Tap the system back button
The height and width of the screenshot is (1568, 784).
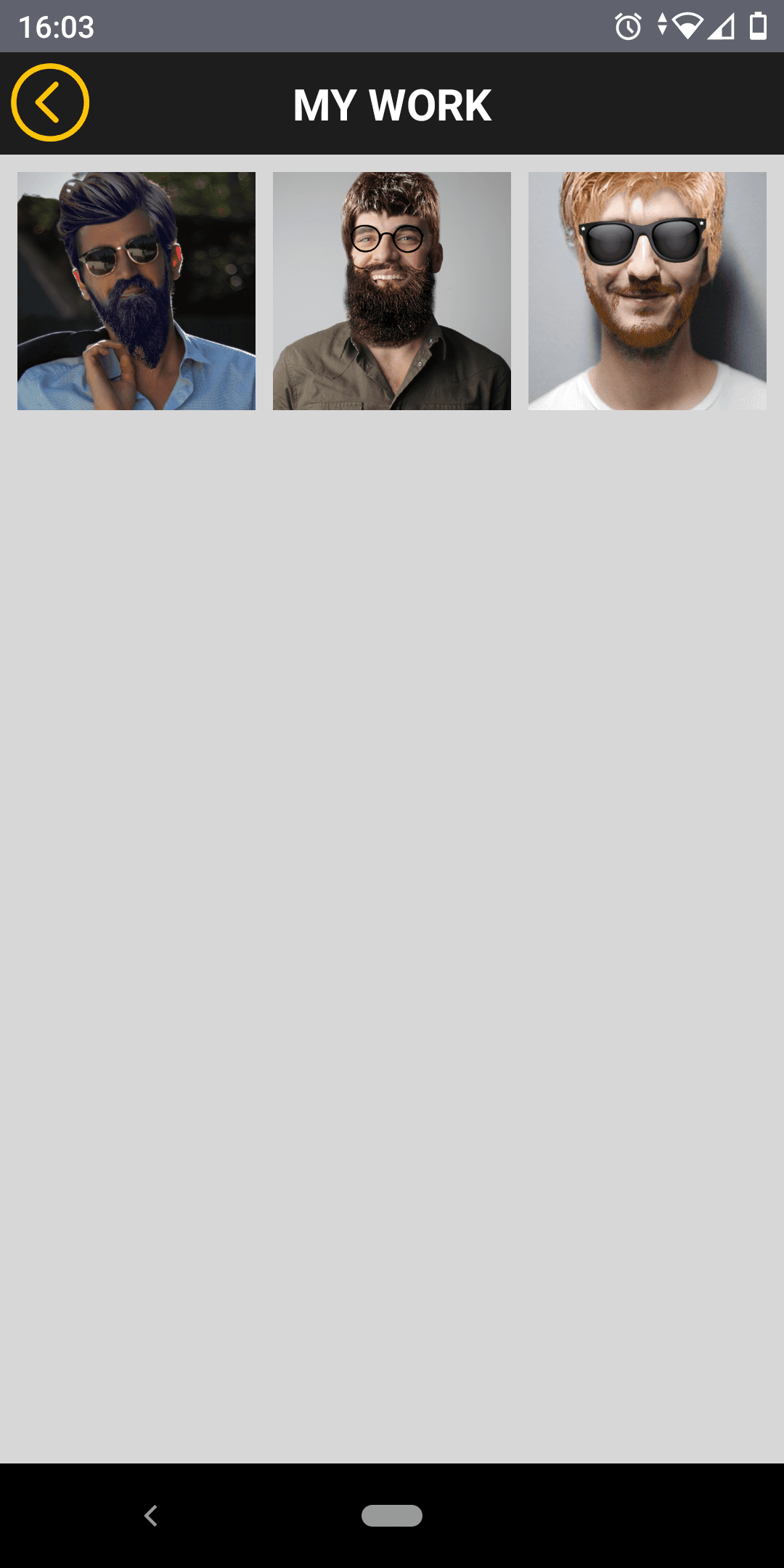pyautogui.click(x=151, y=1516)
